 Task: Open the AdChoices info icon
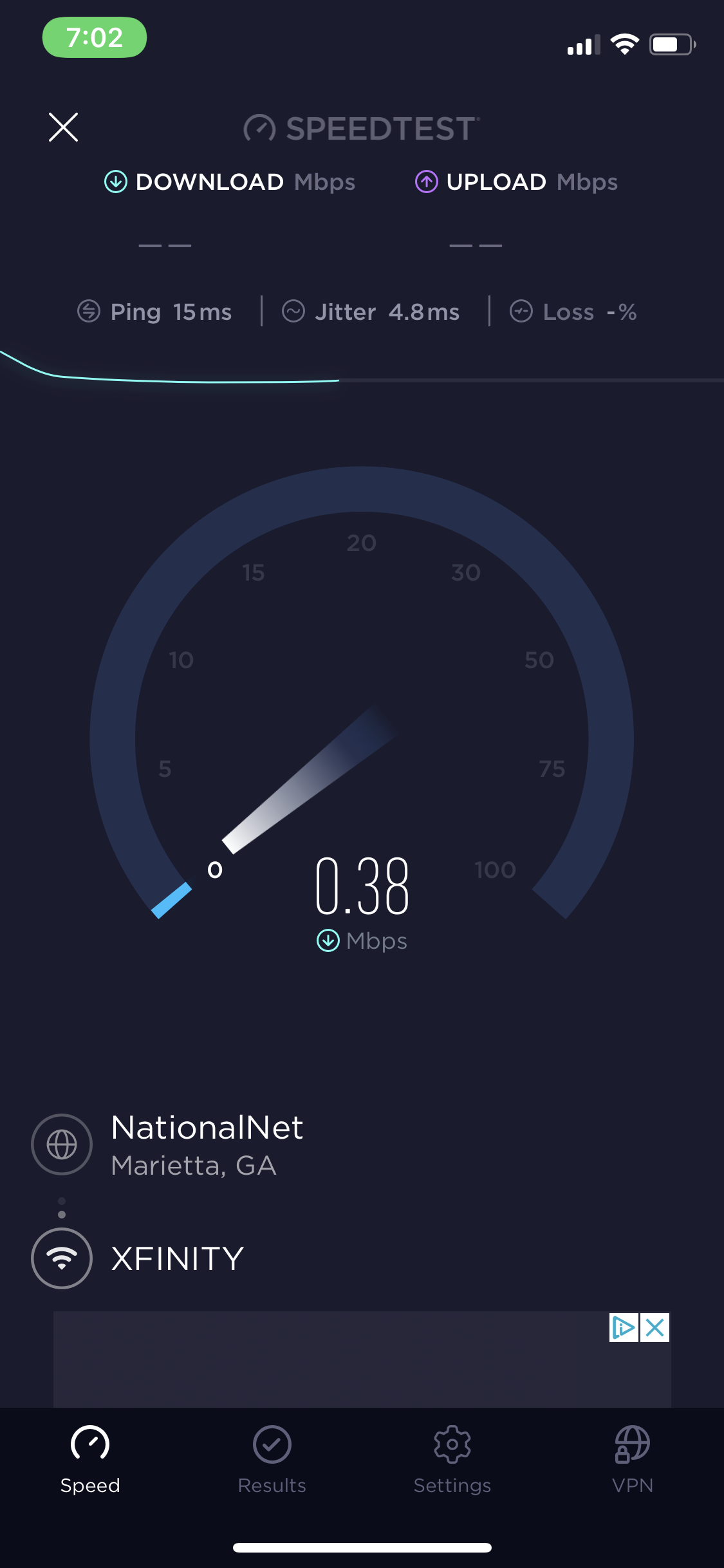tap(623, 1327)
